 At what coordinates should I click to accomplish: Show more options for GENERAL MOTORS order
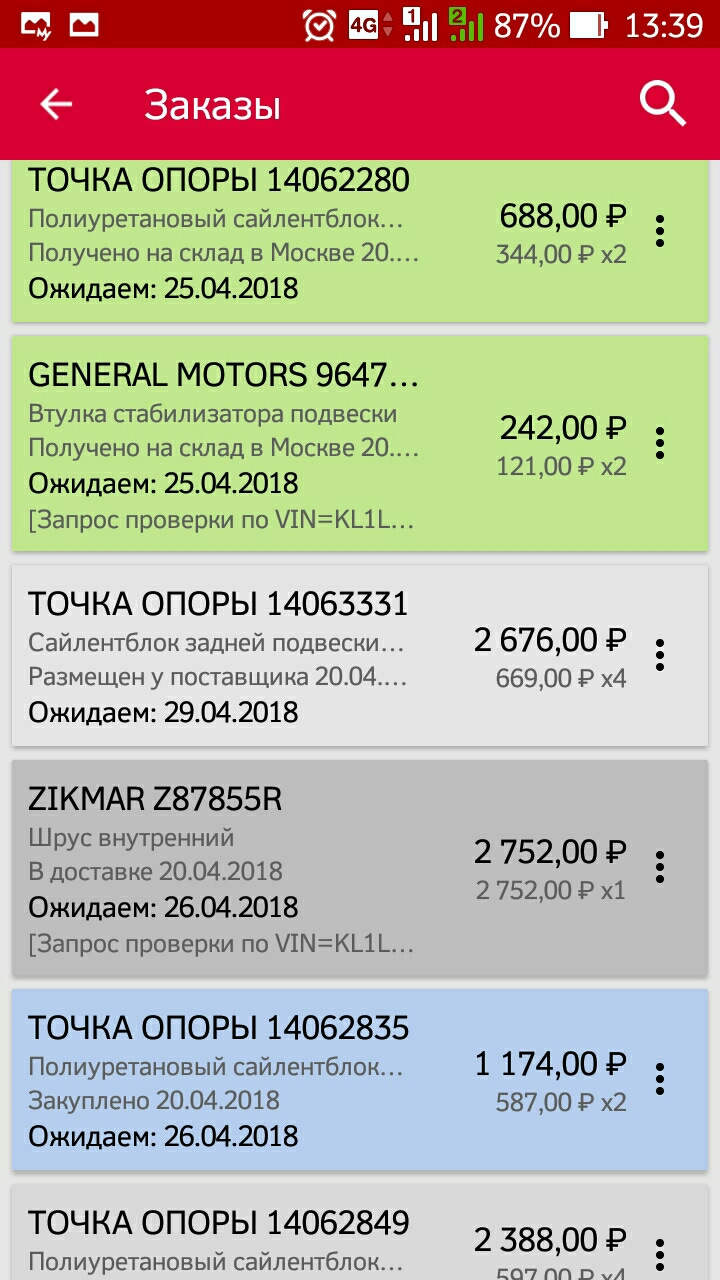(659, 443)
